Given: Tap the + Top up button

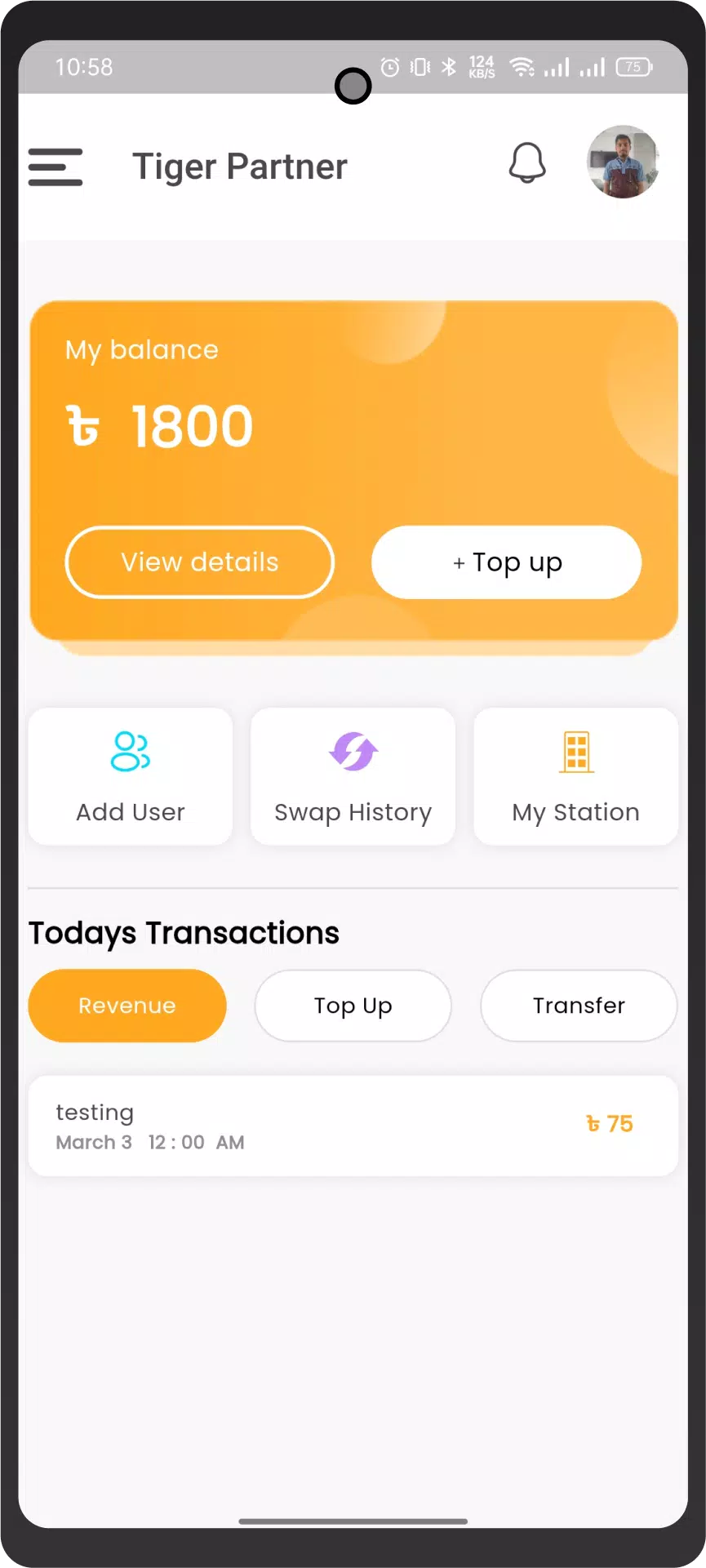Looking at the screenshot, I should (x=506, y=562).
